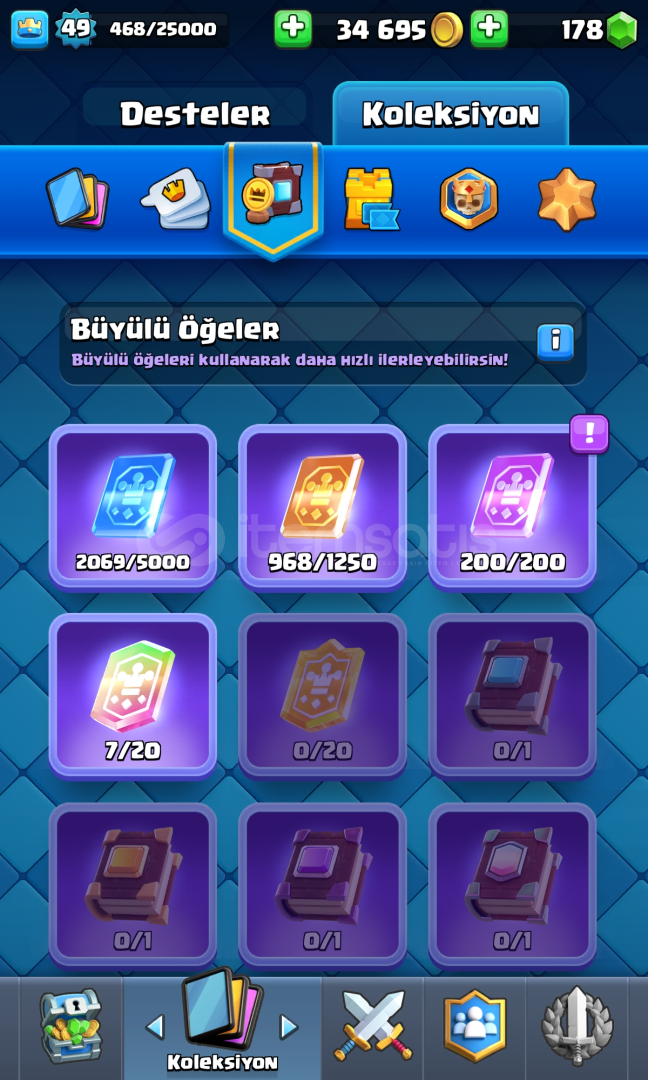Viewport: 648px width, 1080px height.
Task: Open the tower skins sub-tab
Action: pyautogui.click(x=372, y=199)
